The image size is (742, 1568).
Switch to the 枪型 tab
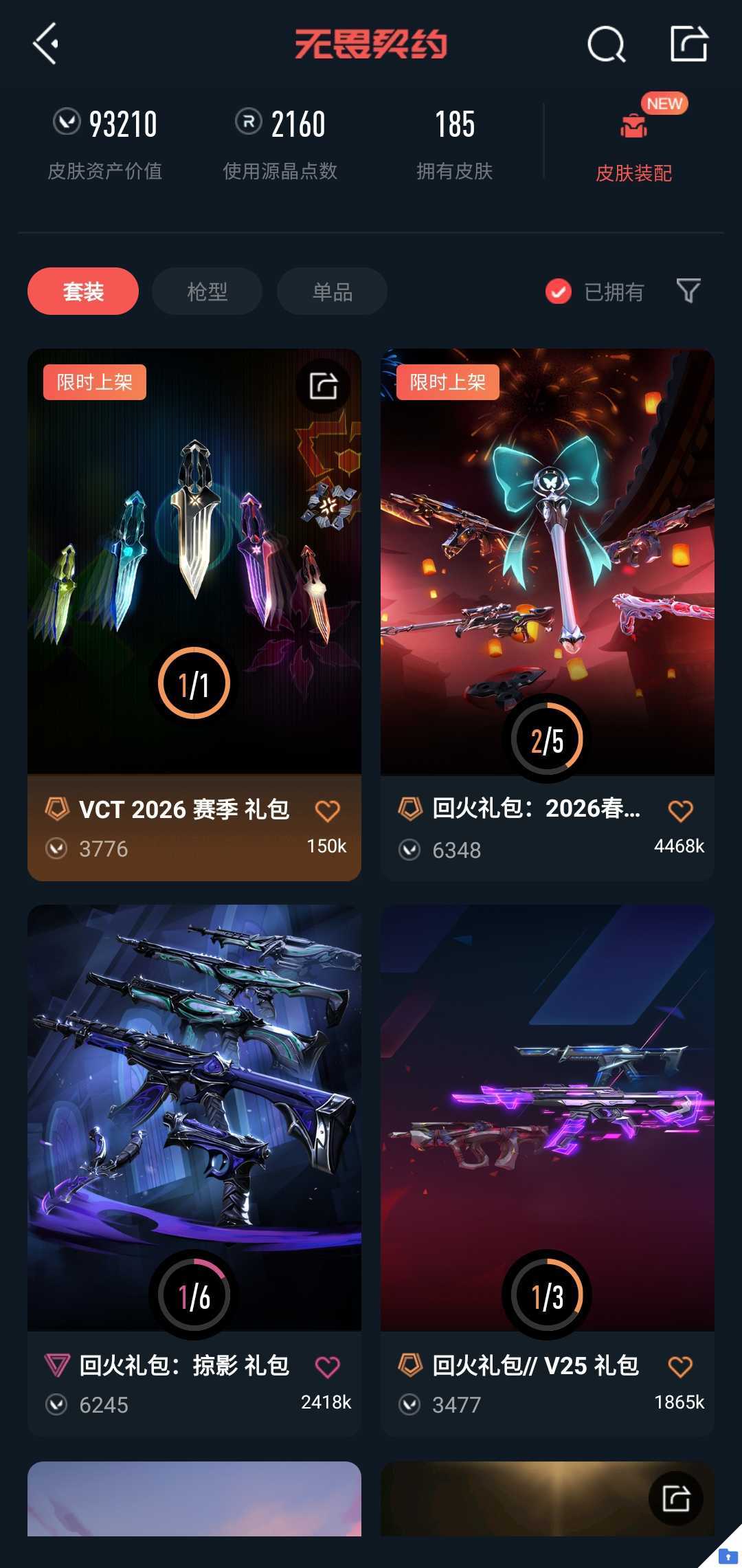point(207,291)
